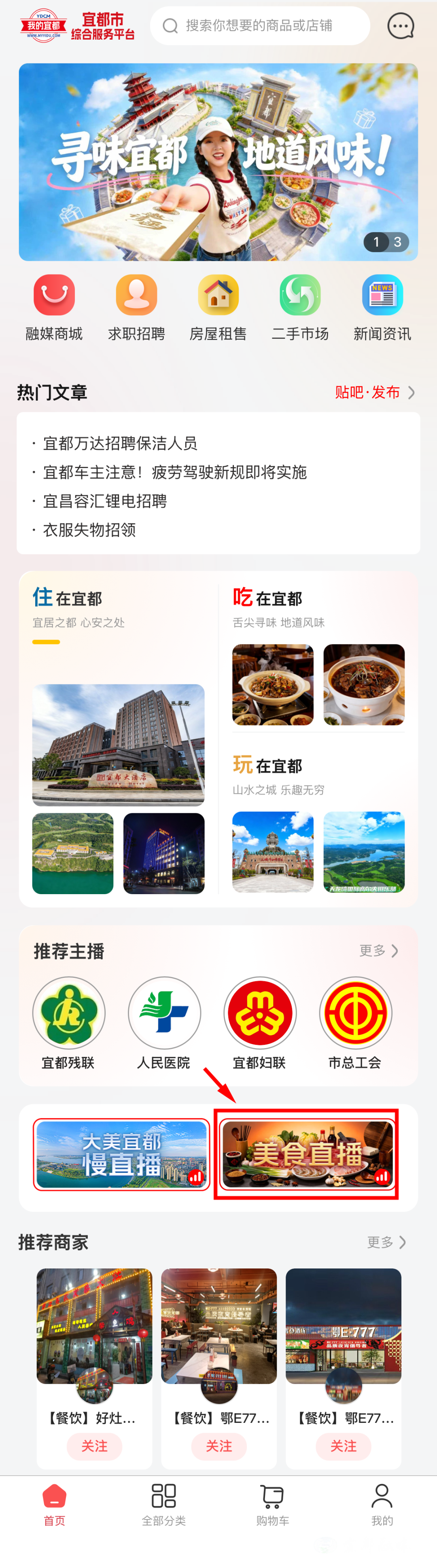Open the 美食直播 live banner
Viewport: 437px width, 1568px height.
[307, 1154]
